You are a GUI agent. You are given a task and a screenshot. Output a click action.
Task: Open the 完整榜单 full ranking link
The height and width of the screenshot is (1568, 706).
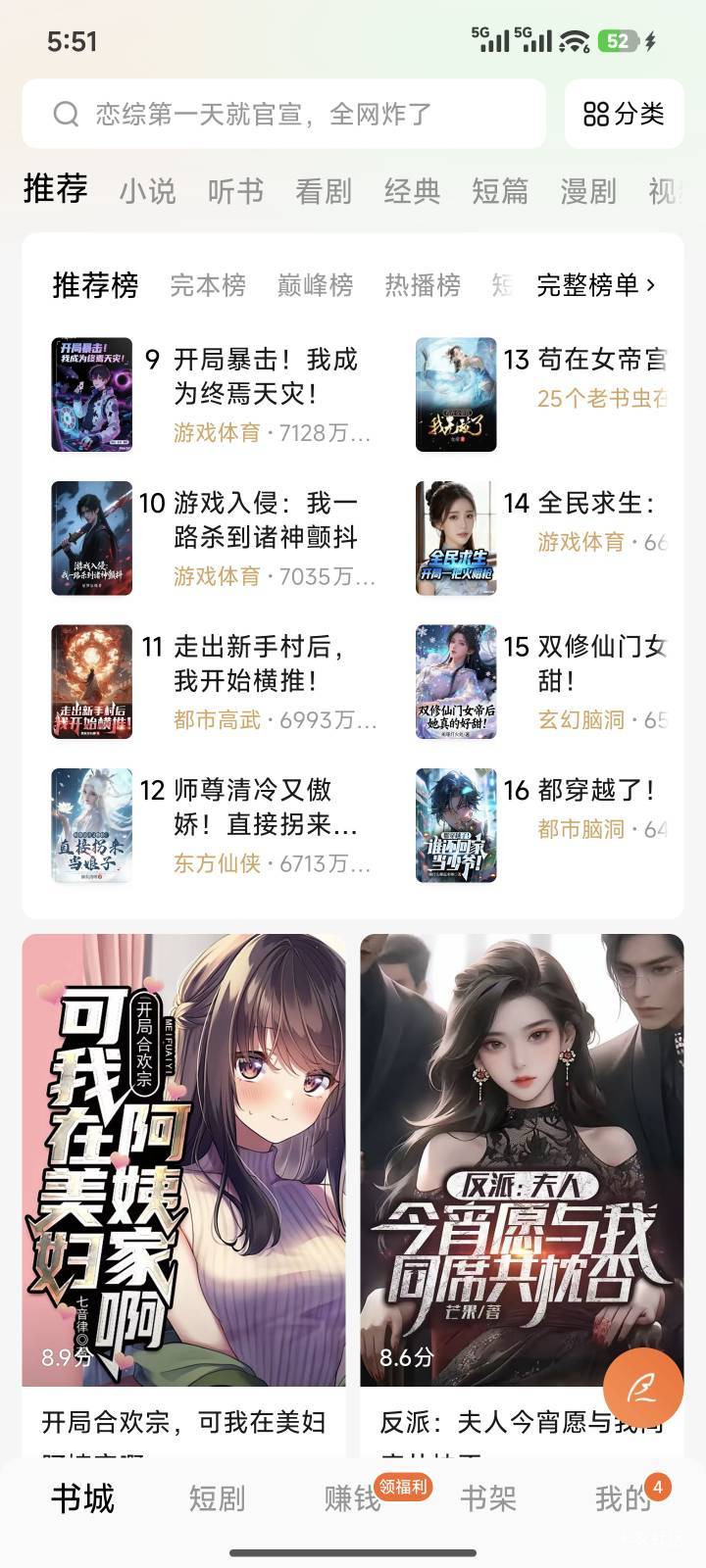pyautogui.click(x=596, y=285)
